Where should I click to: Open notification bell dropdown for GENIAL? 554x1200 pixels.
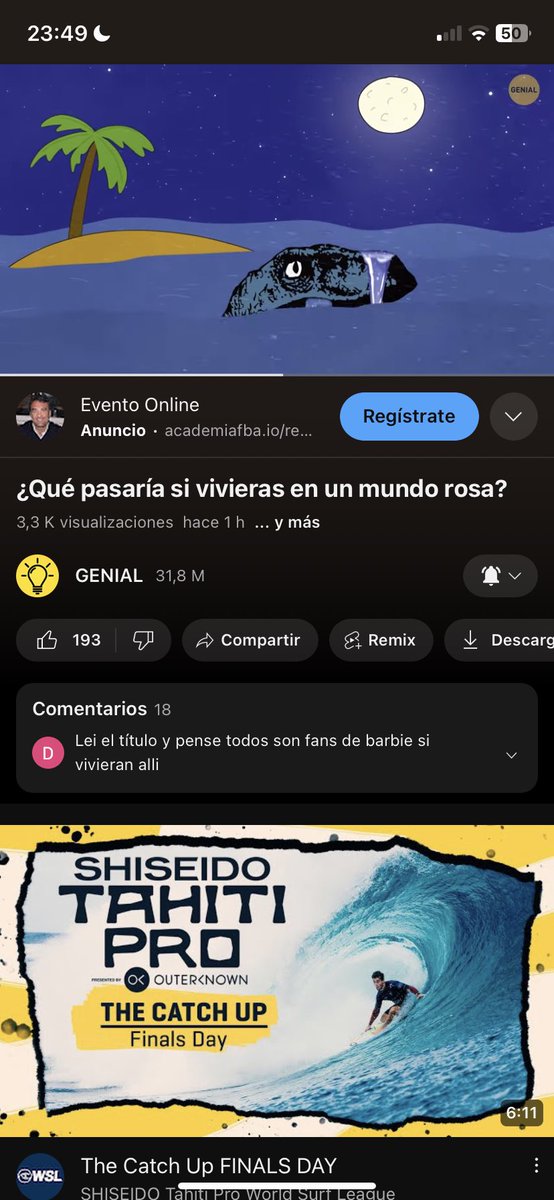500,576
